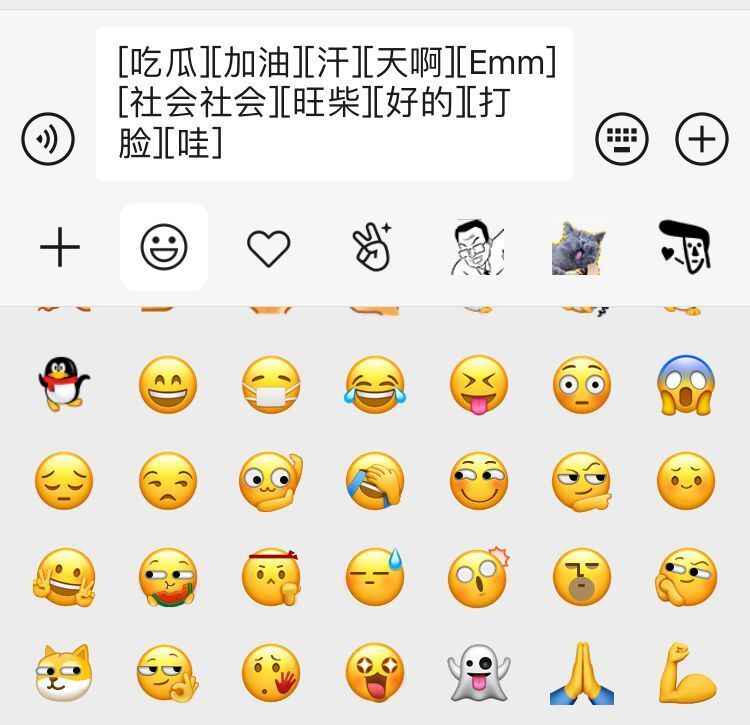Insert the watermelon-eating emoji
This screenshot has height=725, width=750.
[167, 578]
